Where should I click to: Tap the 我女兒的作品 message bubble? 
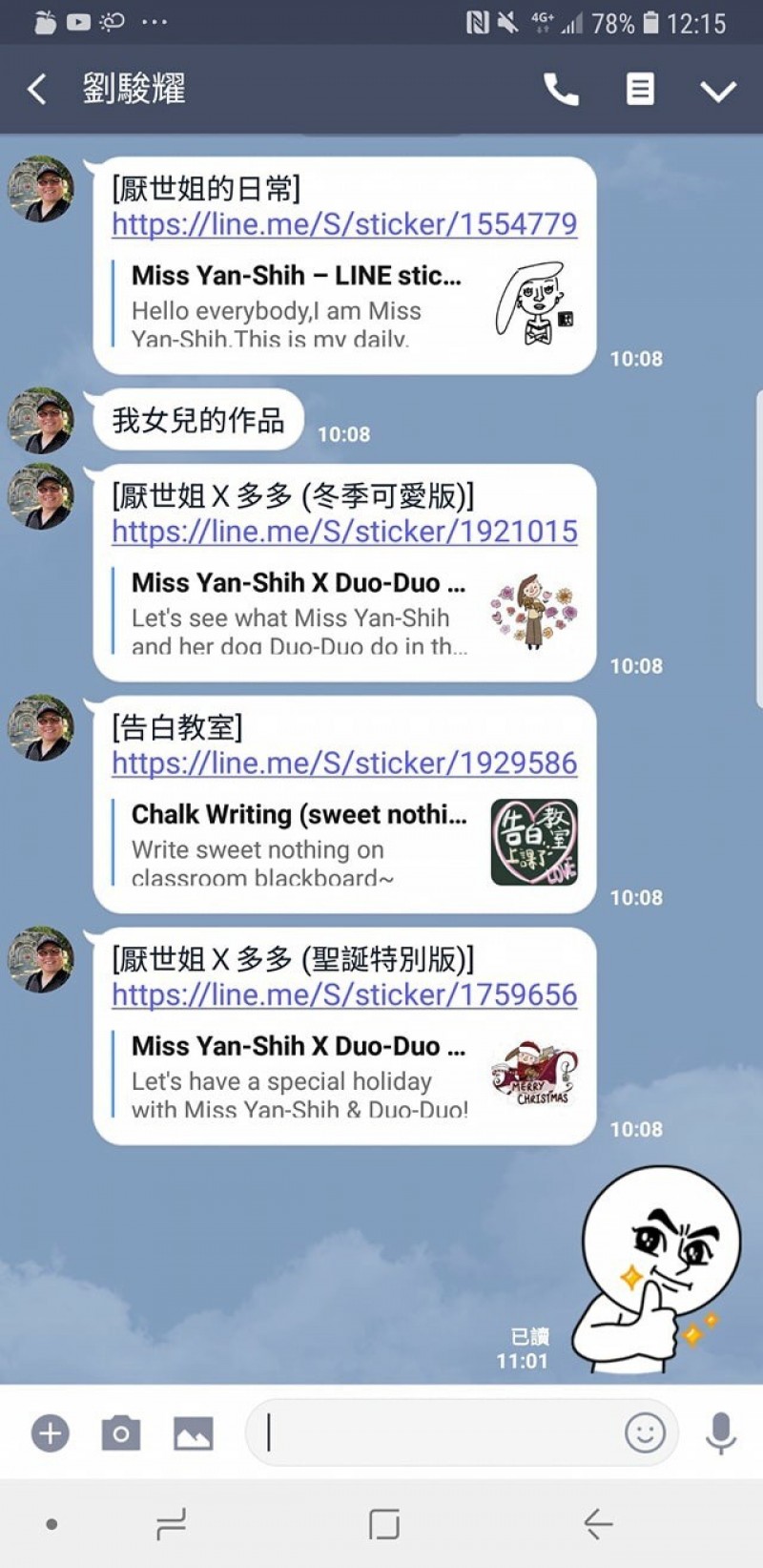[x=196, y=420]
